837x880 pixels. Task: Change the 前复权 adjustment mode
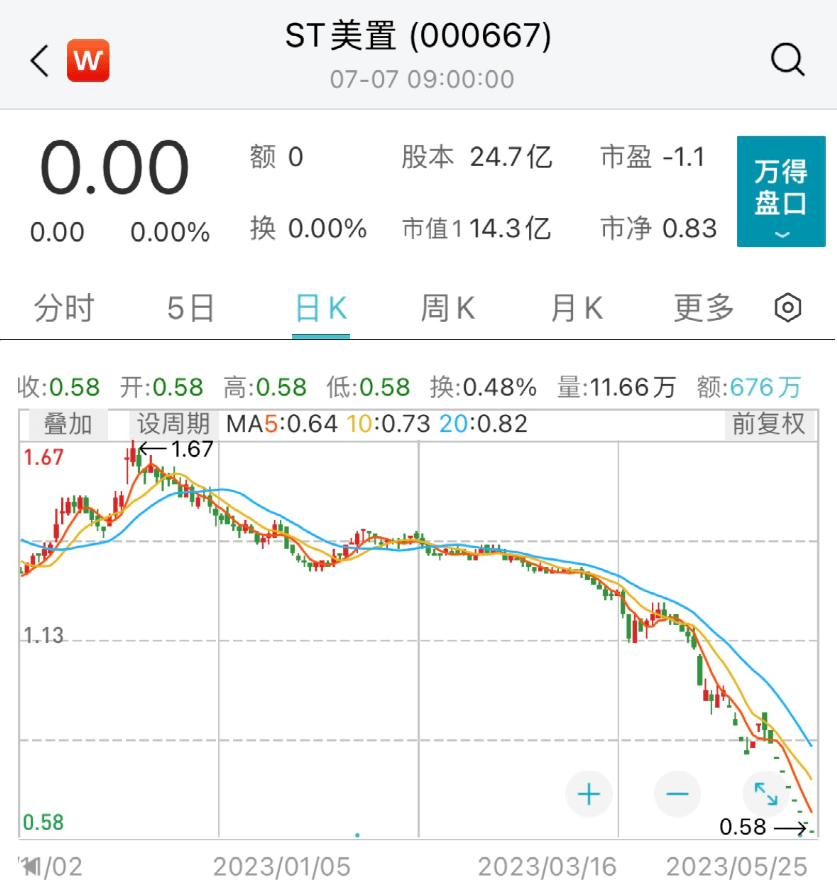[x=768, y=424]
